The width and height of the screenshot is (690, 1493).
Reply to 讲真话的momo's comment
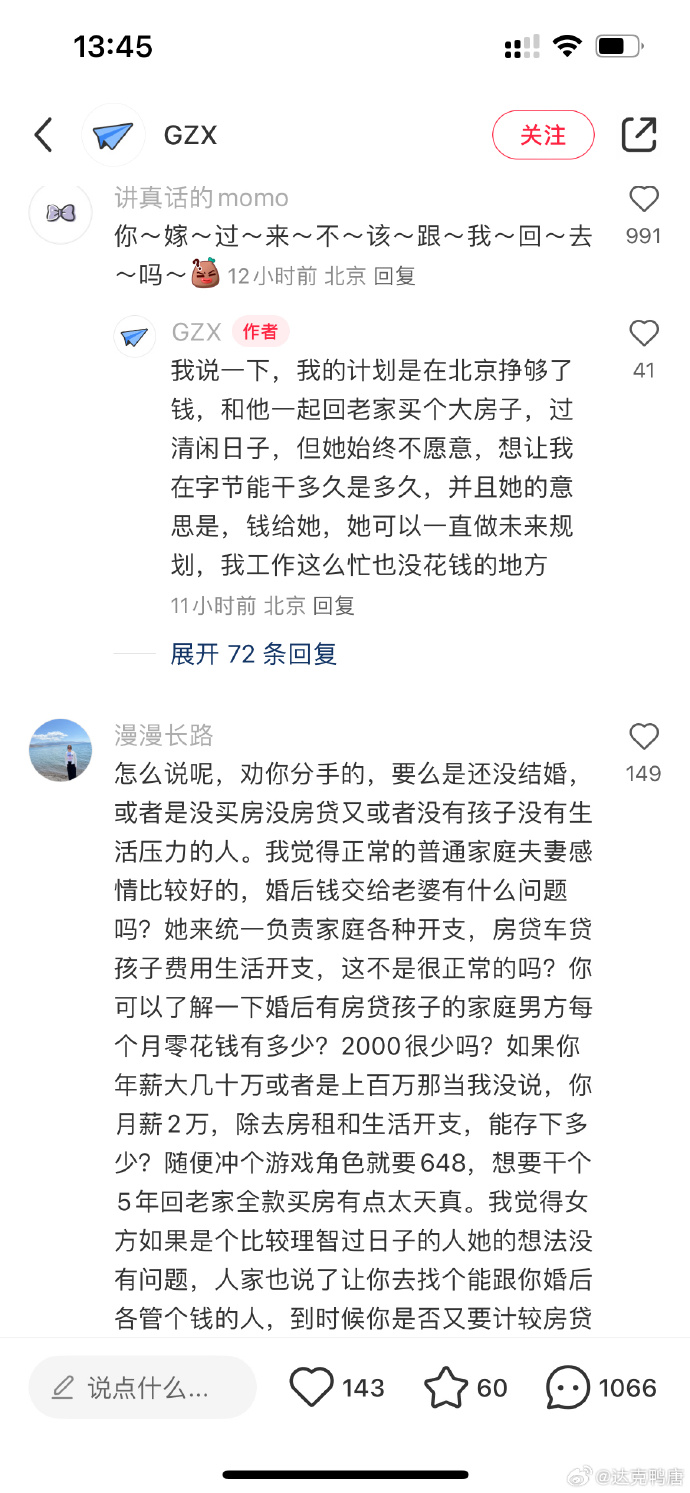point(394,276)
